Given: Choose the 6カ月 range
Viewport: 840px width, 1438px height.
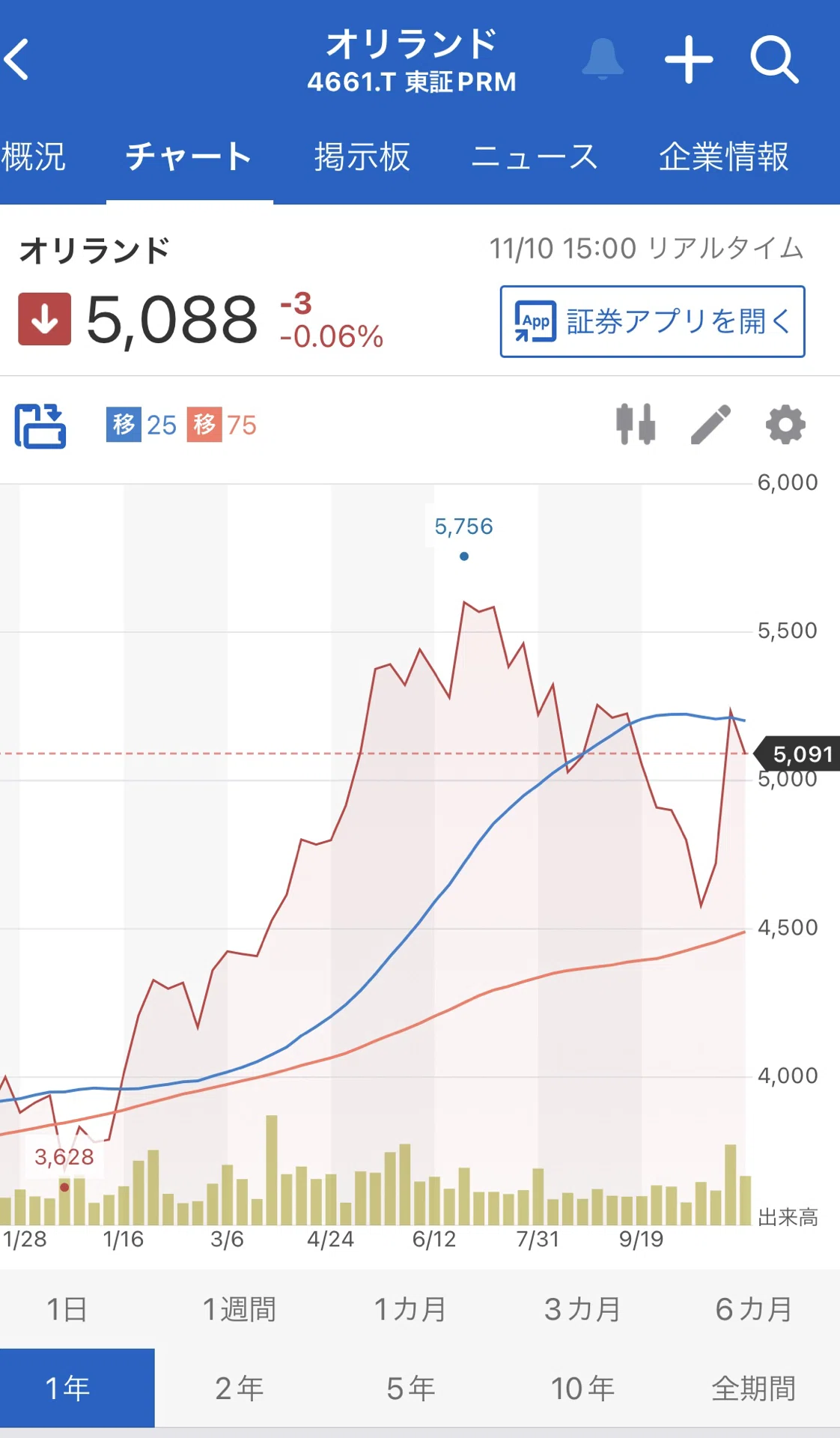Looking at the screenshot, I should 754,1309.
